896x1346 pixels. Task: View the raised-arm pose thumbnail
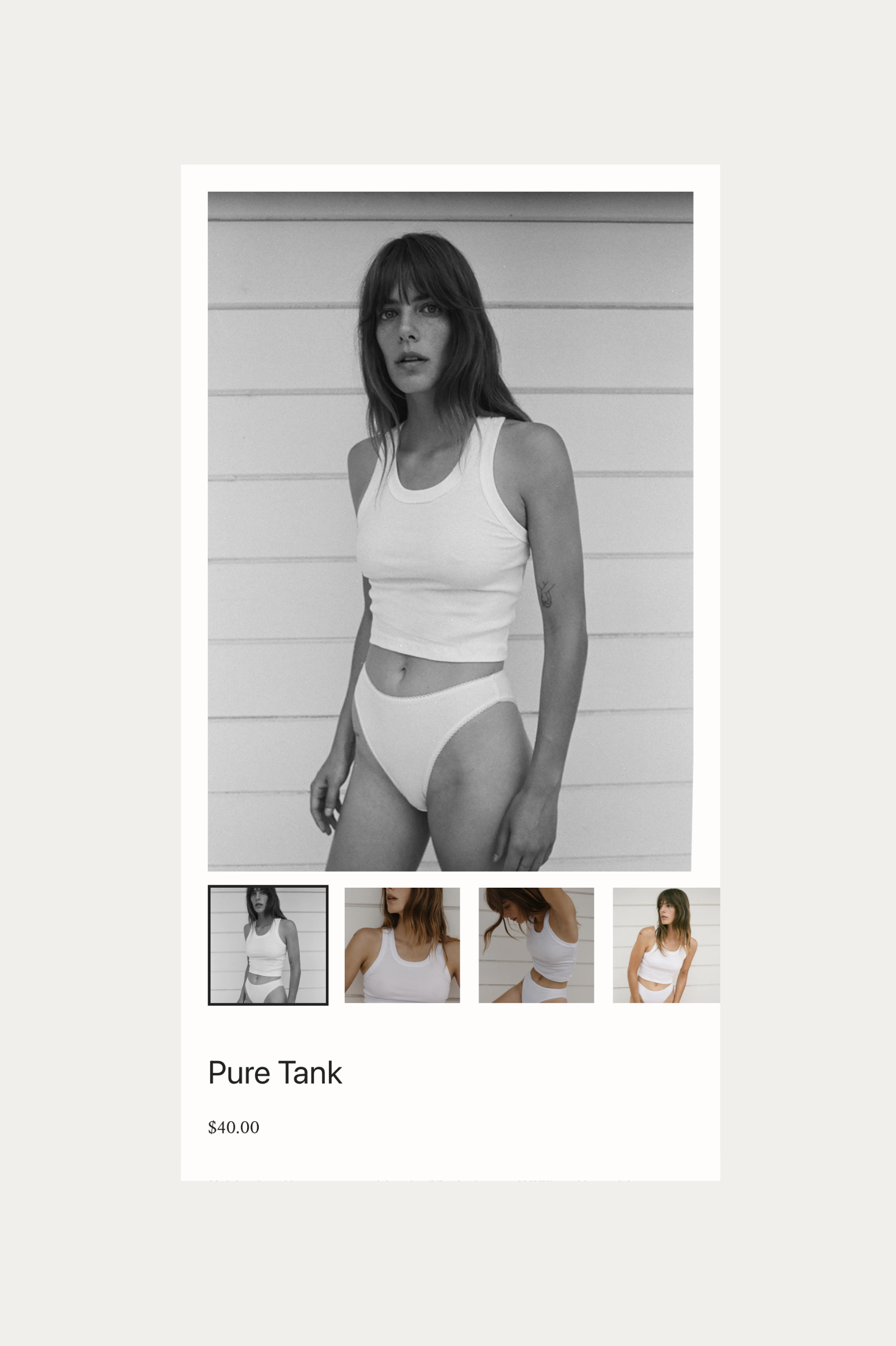pyautogui.click(x=536, y=945)
